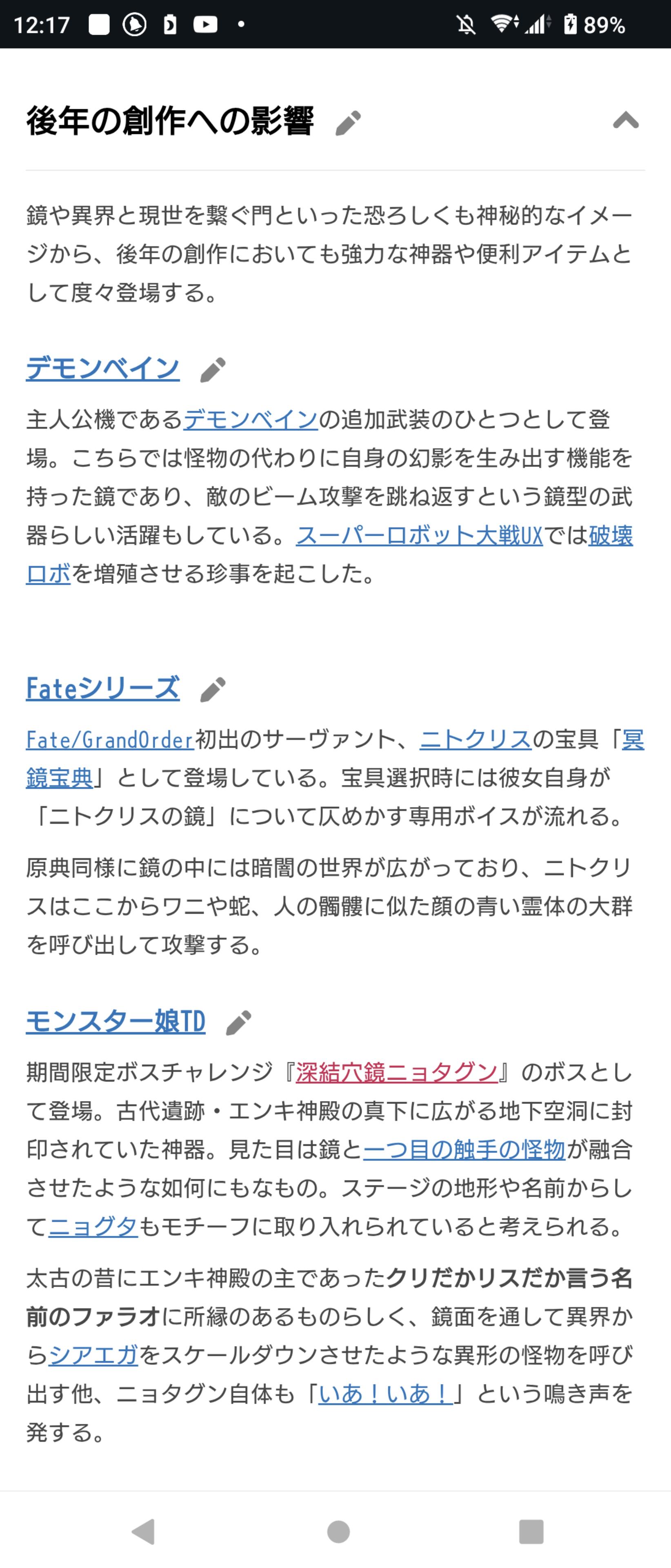This screenshot has width=671, height=1568.
Task: Open the red 深結穴鏡ニョタグン link
Action: [397, 1072]
